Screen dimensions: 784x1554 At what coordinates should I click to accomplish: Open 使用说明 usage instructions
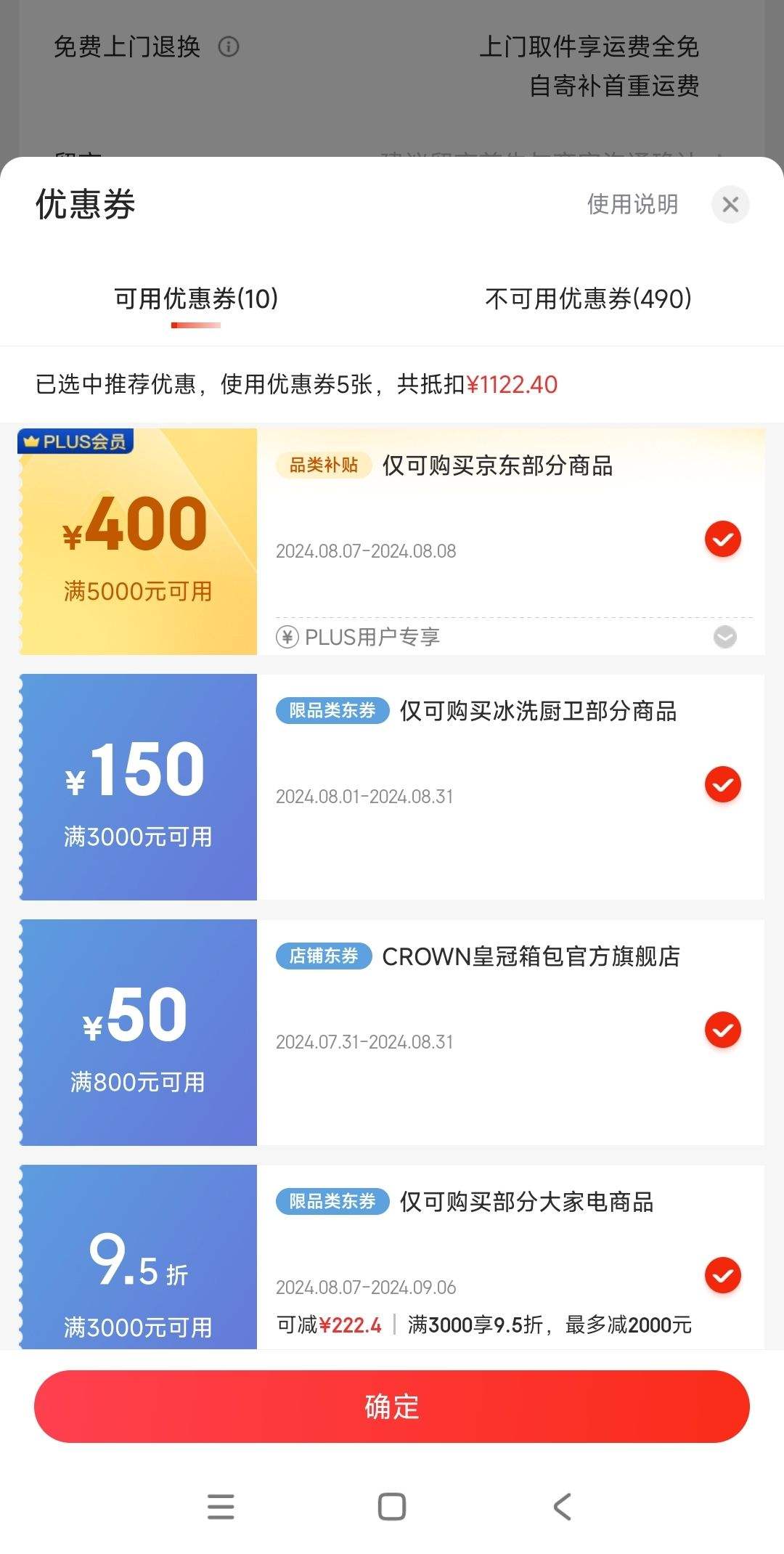632,204
